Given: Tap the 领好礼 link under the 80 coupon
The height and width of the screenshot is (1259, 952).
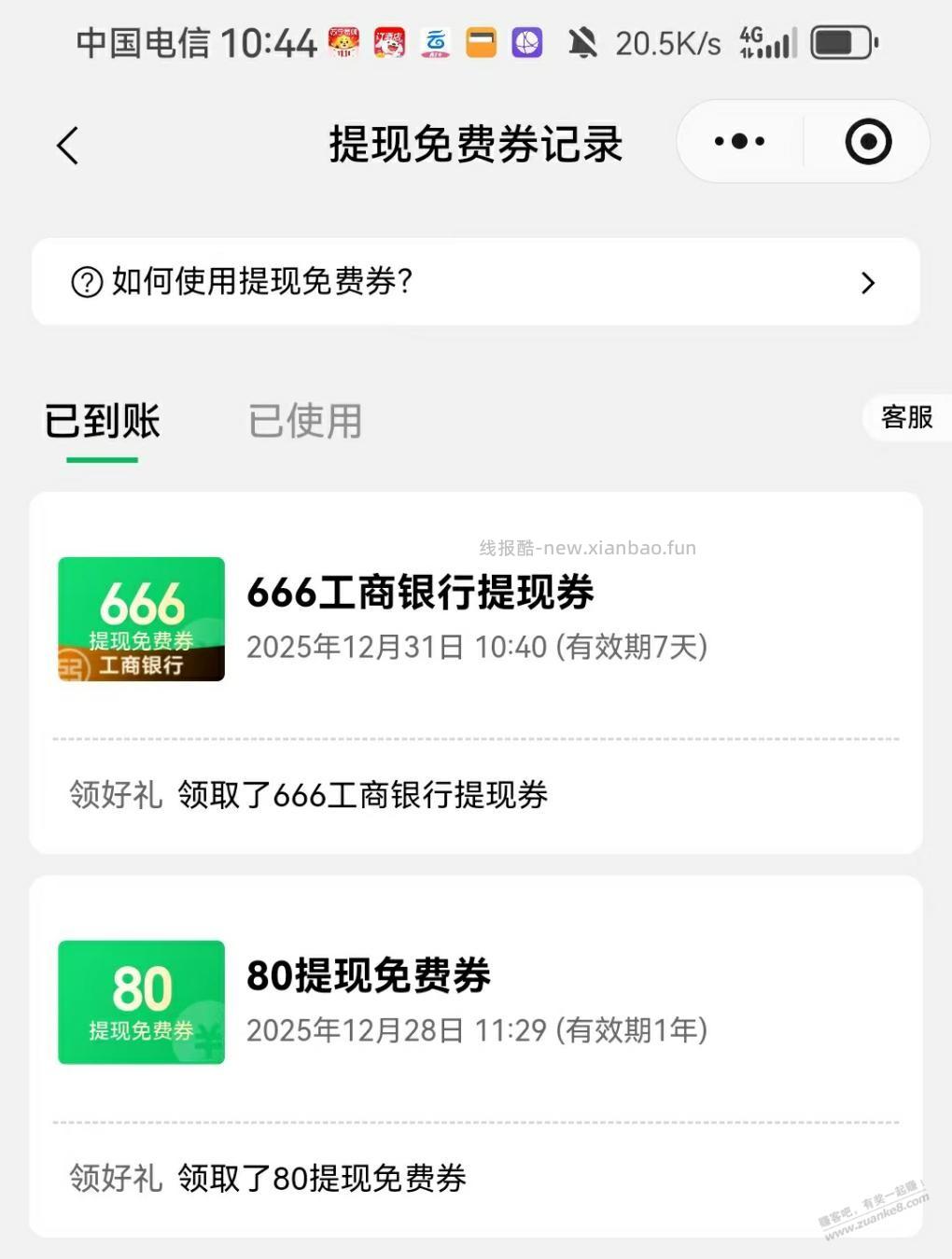Looking at the screenshot, I should click(114, 1178).
